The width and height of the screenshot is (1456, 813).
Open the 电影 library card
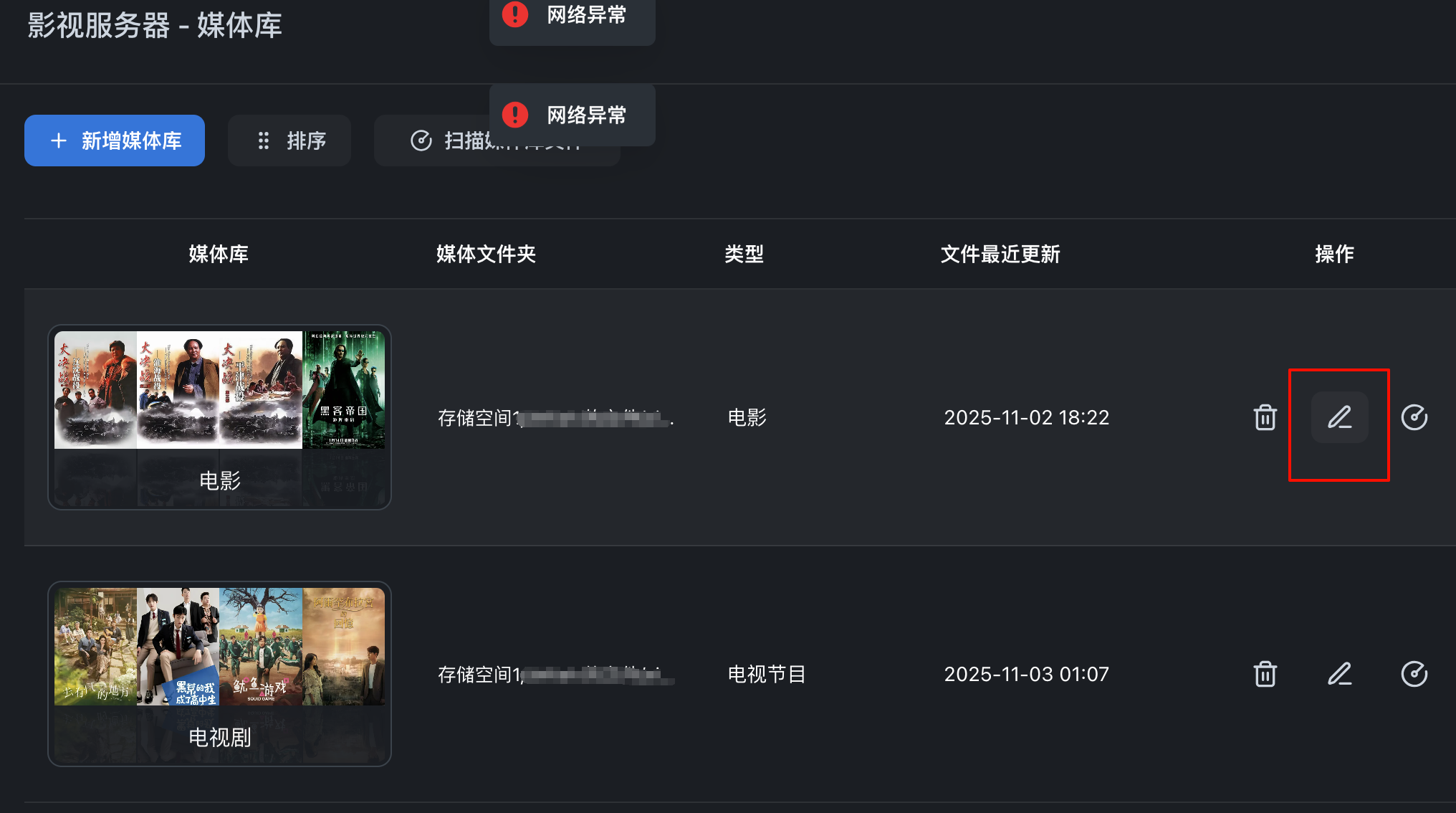[219, 417]
